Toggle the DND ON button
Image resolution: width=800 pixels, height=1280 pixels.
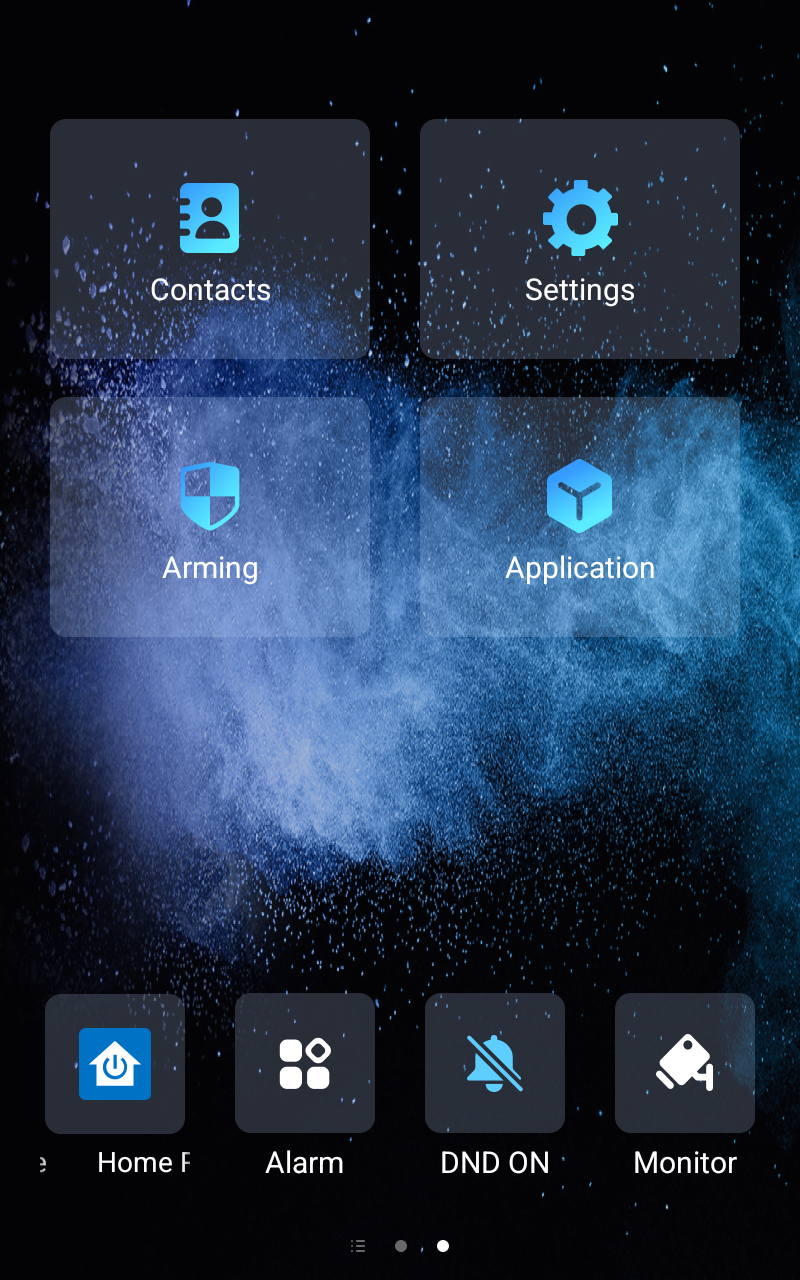click(x=495, y=1063)
